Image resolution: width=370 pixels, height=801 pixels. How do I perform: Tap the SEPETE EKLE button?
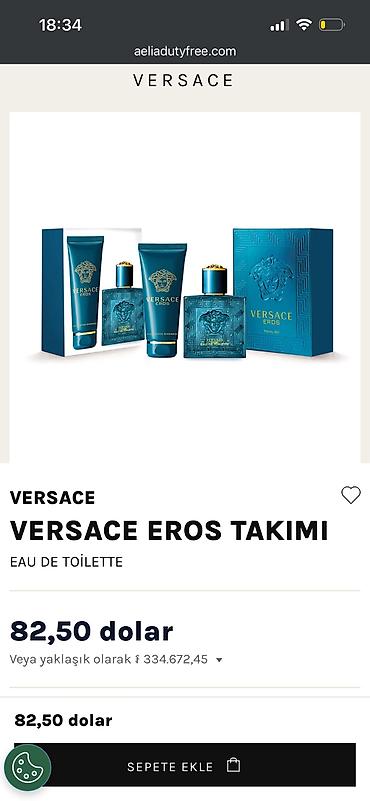pyautogui.click(x=184, y=765)
